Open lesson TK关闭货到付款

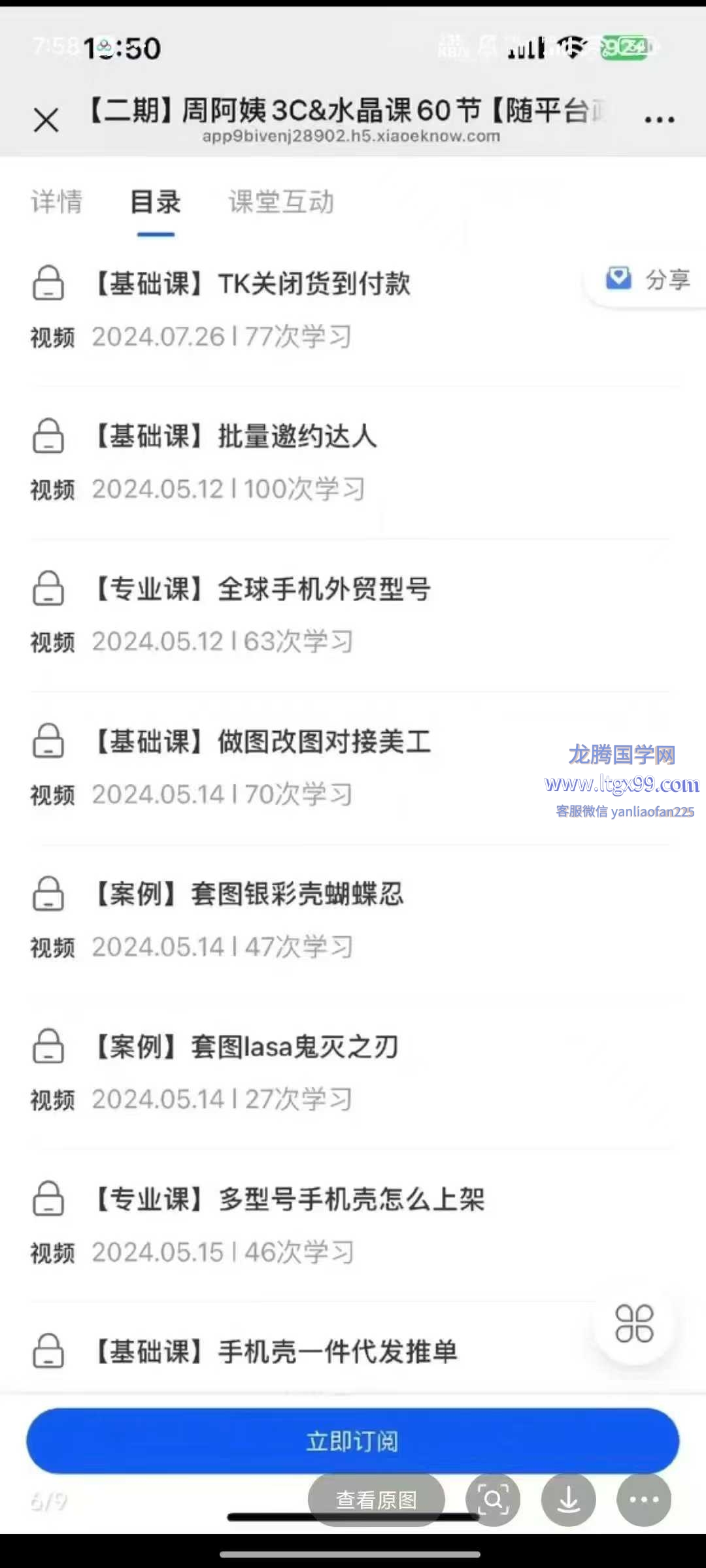tap(353, 310)
